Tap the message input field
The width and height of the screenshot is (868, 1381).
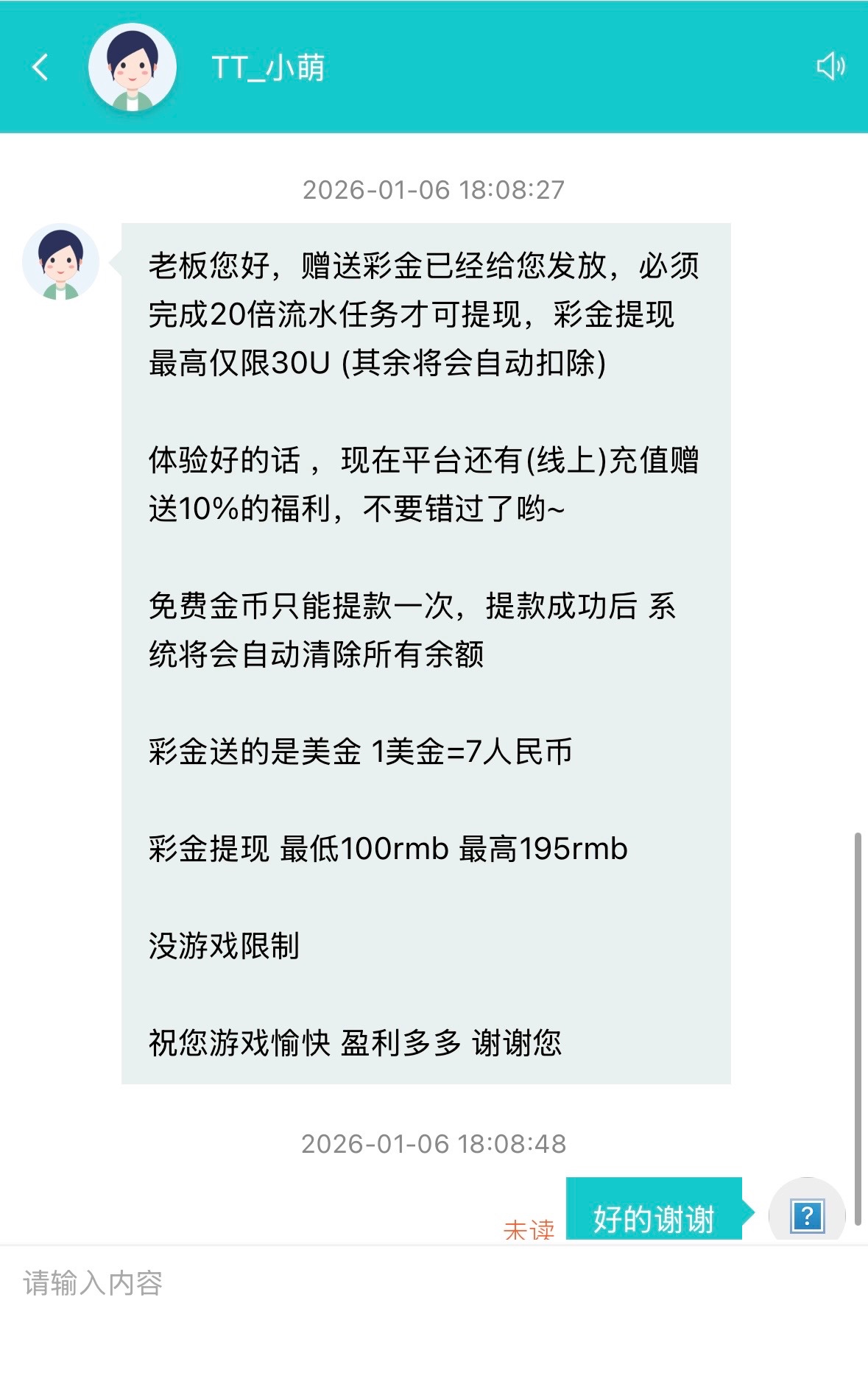pyautogui.click(x=434, y=1283)
